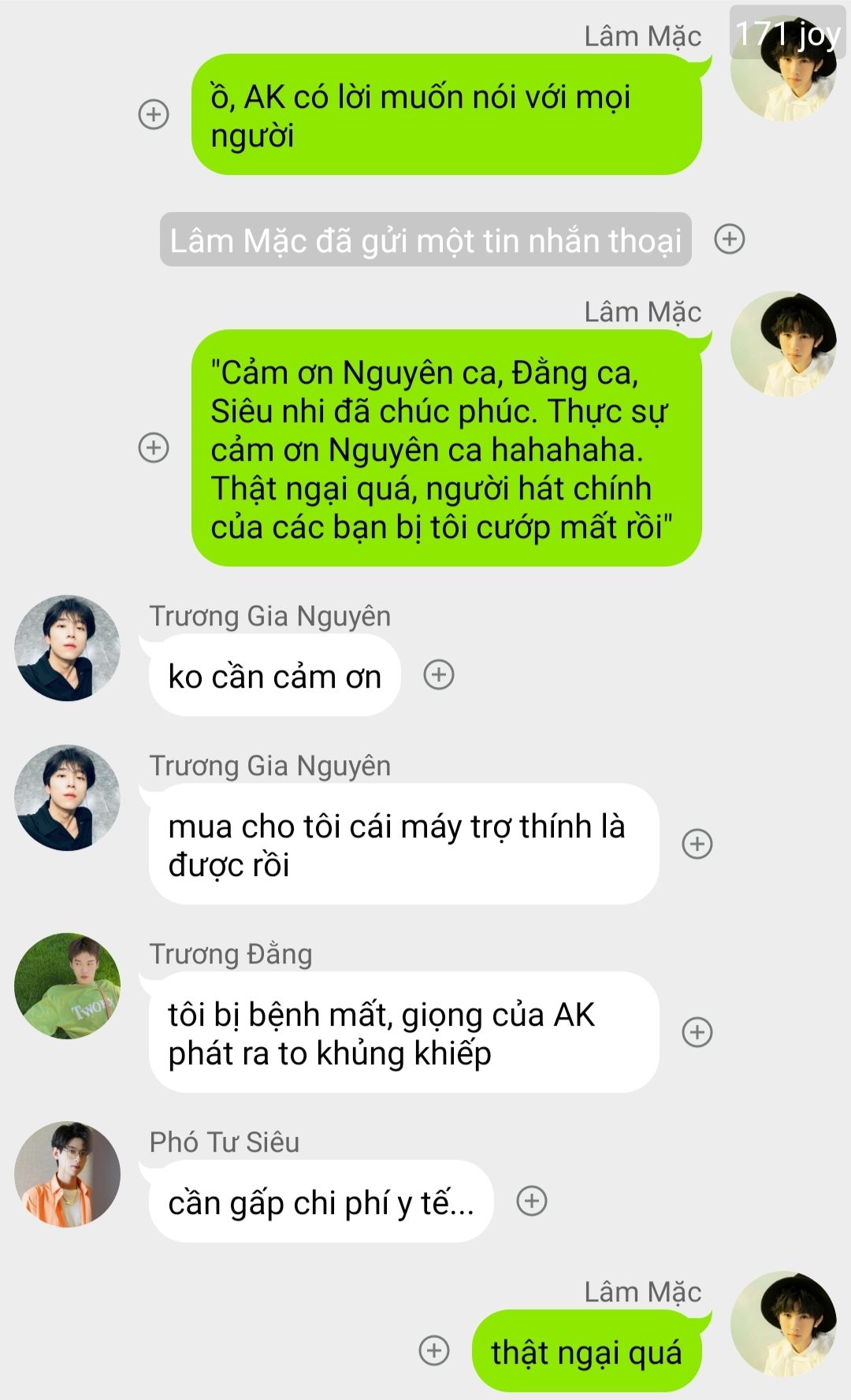
Task: Tap plus icon beside "Cảm ơn Nguyên ca" message
Action: click(154, 447)
